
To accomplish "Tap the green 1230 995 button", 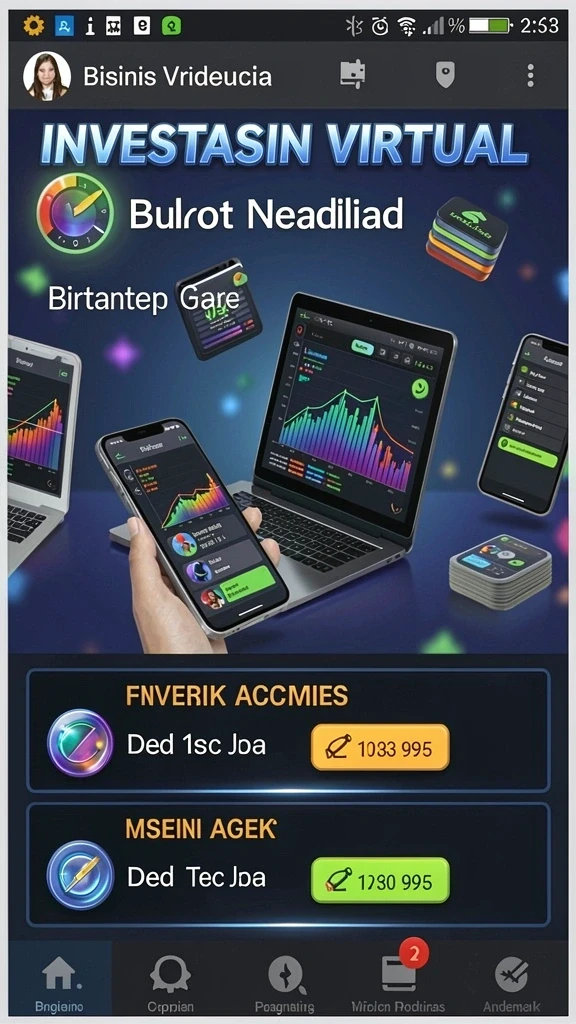I will [380, 880].
